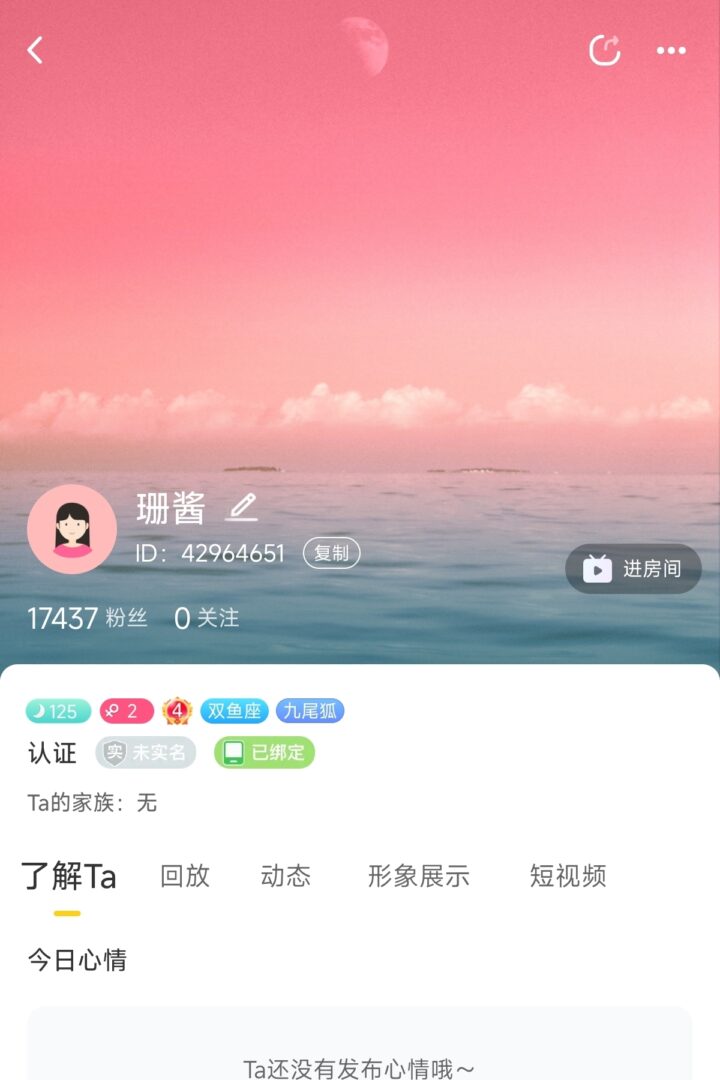The width and height of the screenshot is (720, 1080).
Task: Open the profile avatar picture
Action: click(72, 529)
